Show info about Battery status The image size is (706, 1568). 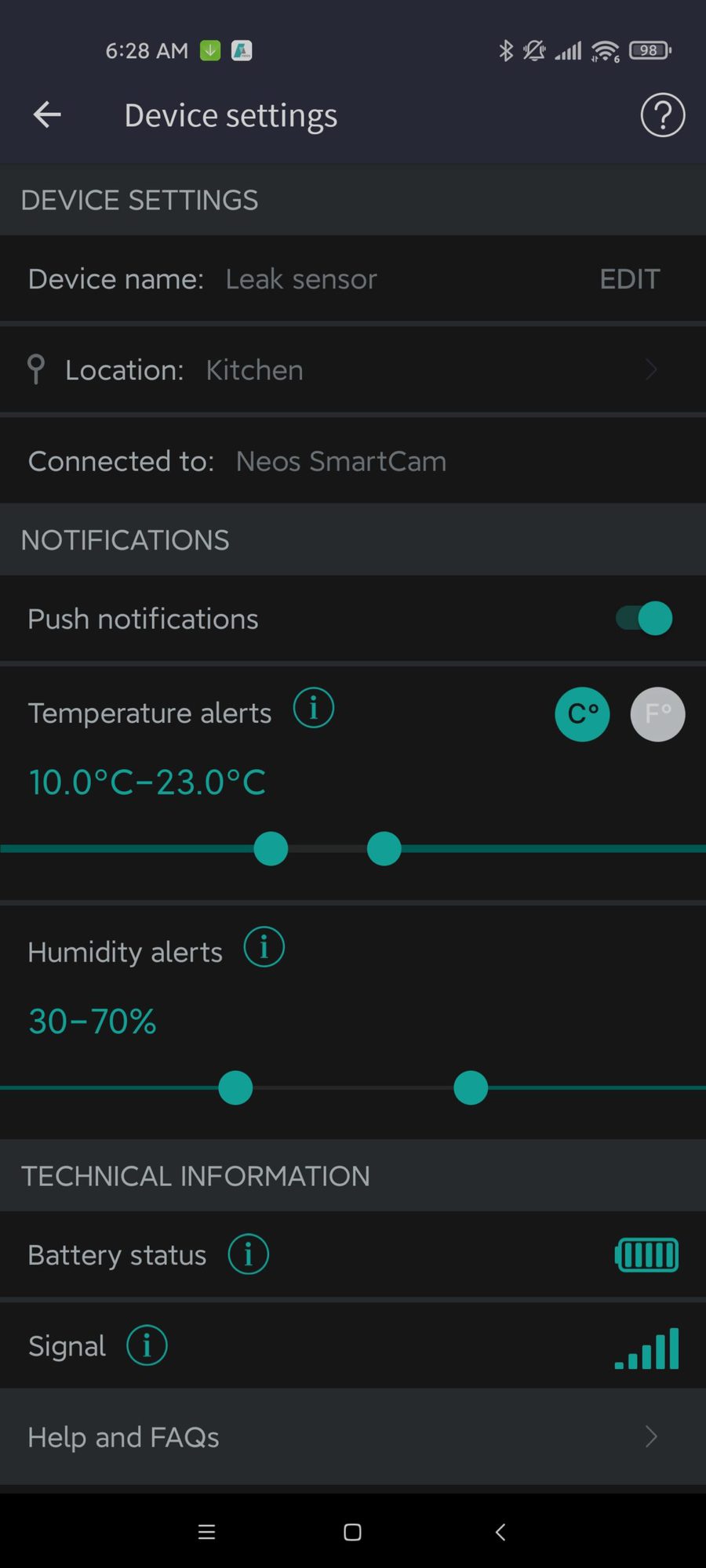(x=248, y=1254)
